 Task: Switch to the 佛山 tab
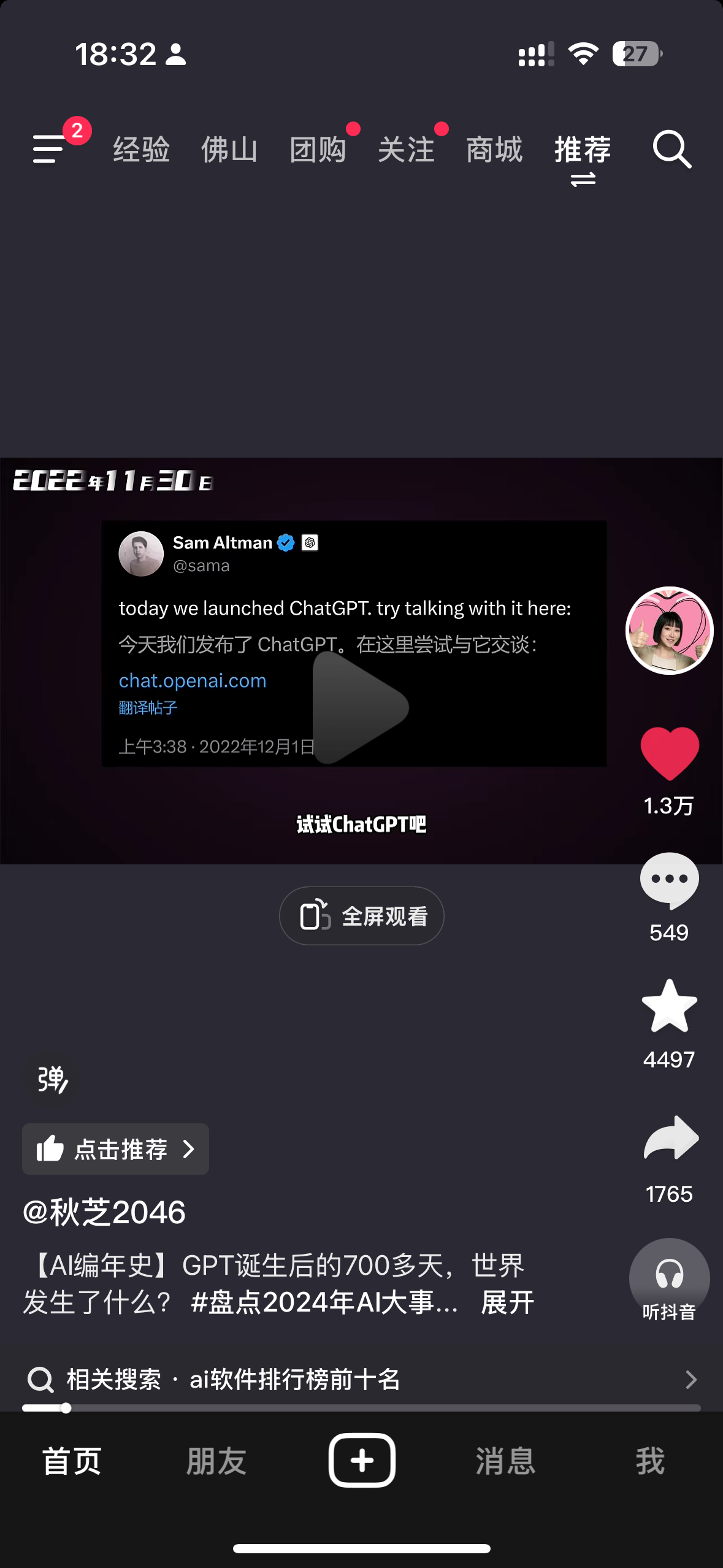coord(229,150)
